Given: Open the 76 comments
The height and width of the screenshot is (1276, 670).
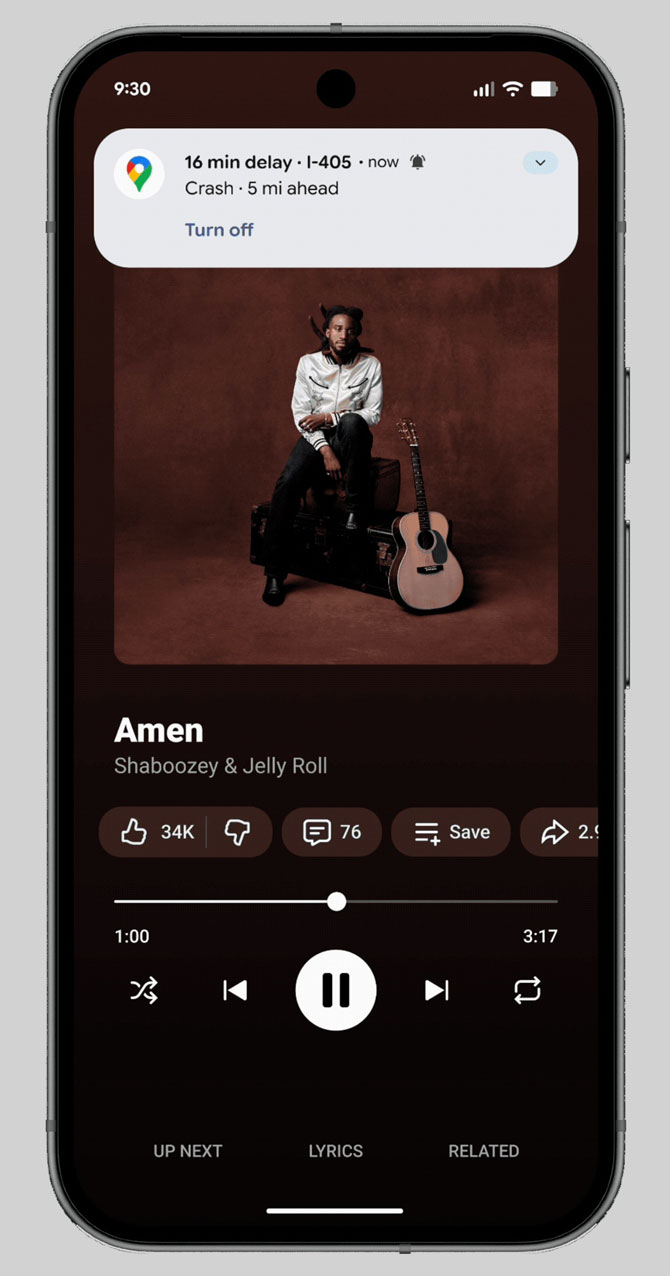Looking at the screenshot, I should coord(332,832).
